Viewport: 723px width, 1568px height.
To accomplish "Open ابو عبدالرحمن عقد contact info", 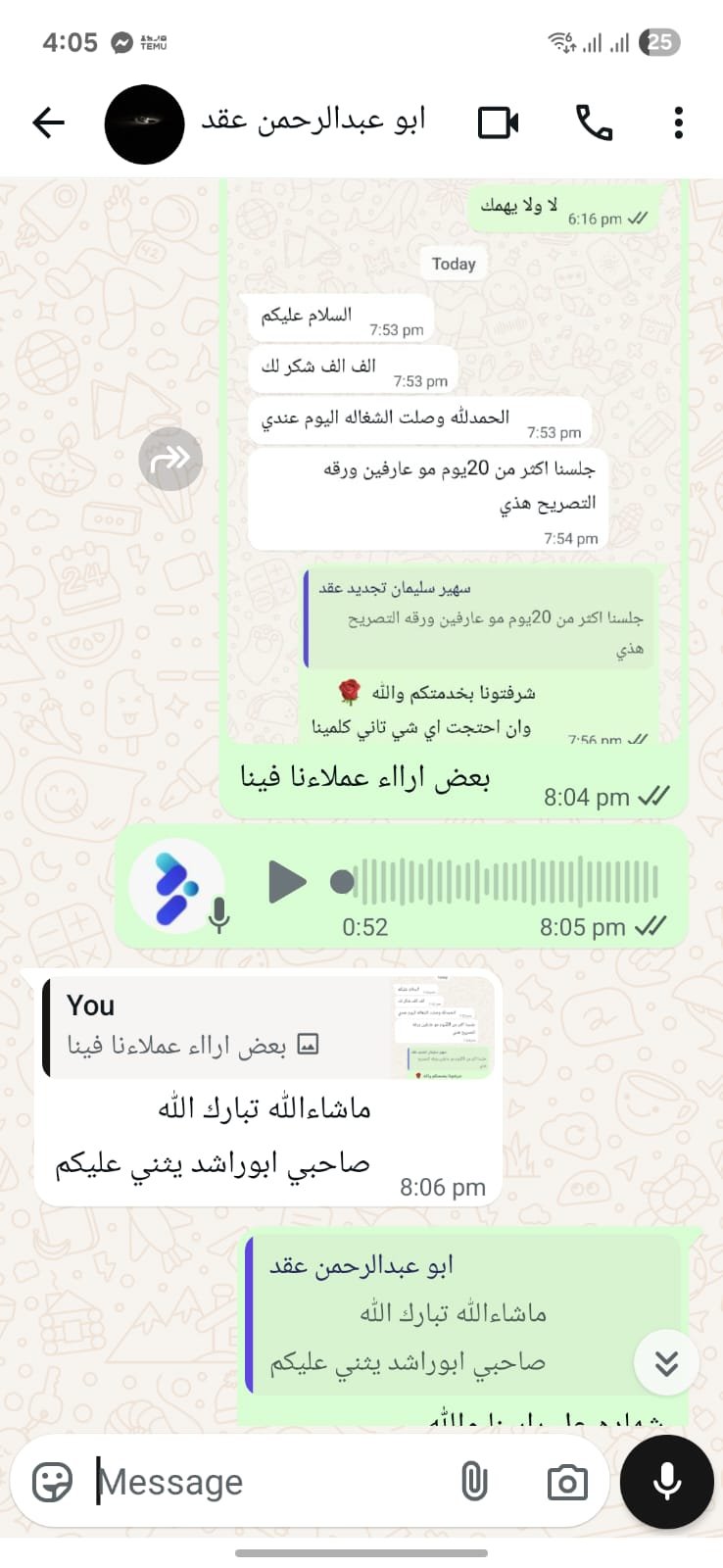I will point(313,122).
